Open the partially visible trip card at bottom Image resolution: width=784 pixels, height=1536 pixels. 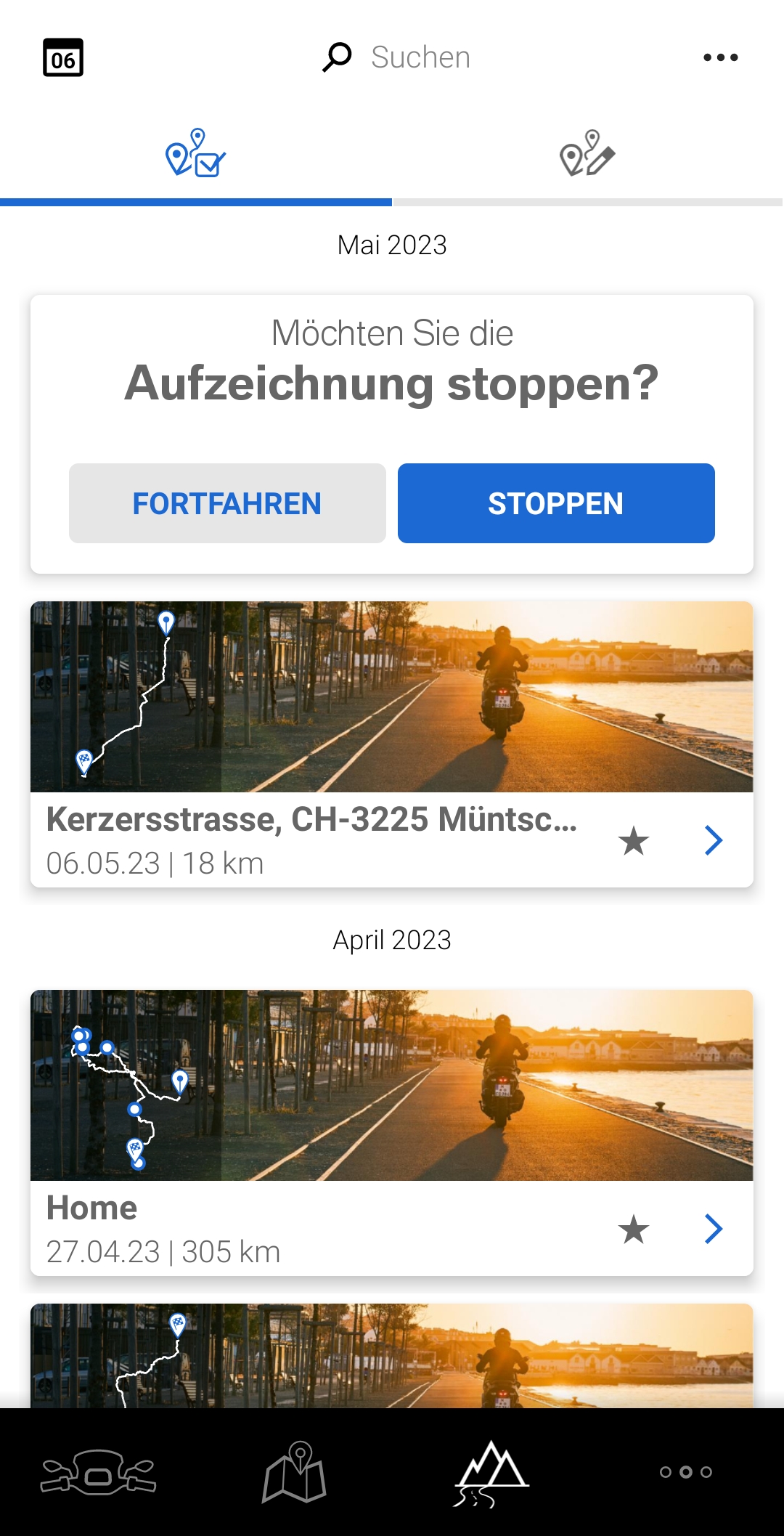pos(392,1356)
